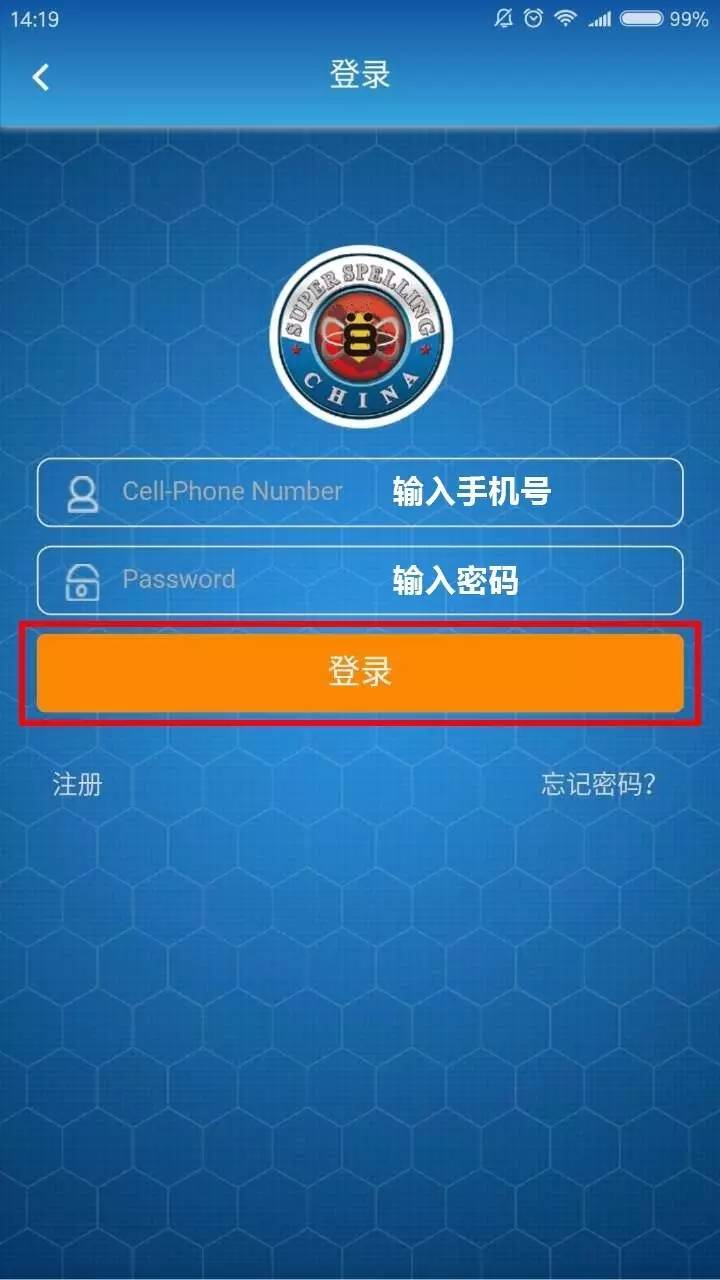Tap the Super Spelling China bee logo

360,340
